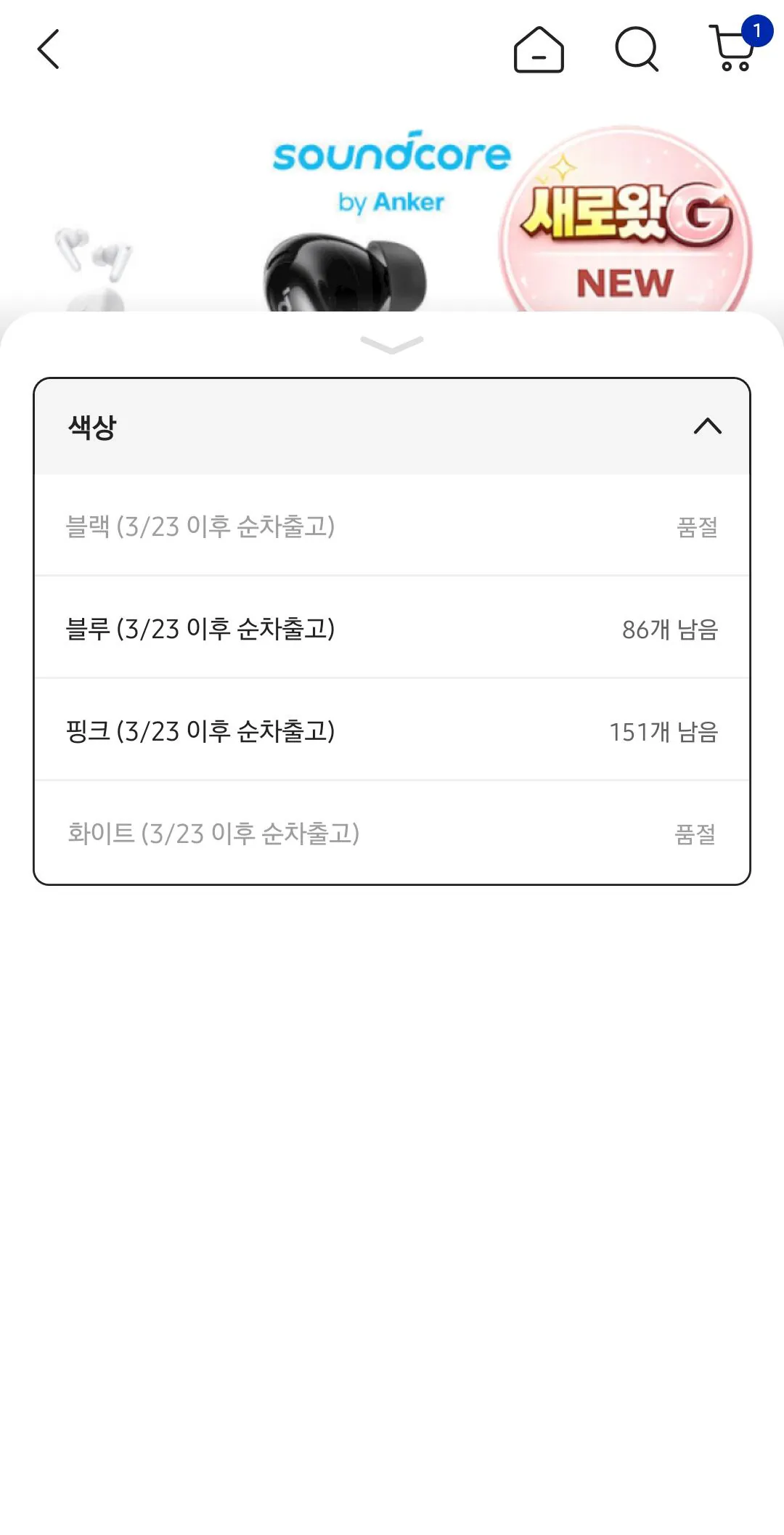Open the shopping cart
This screenshot has height=1535, width=784.
(x=733, y=49)
